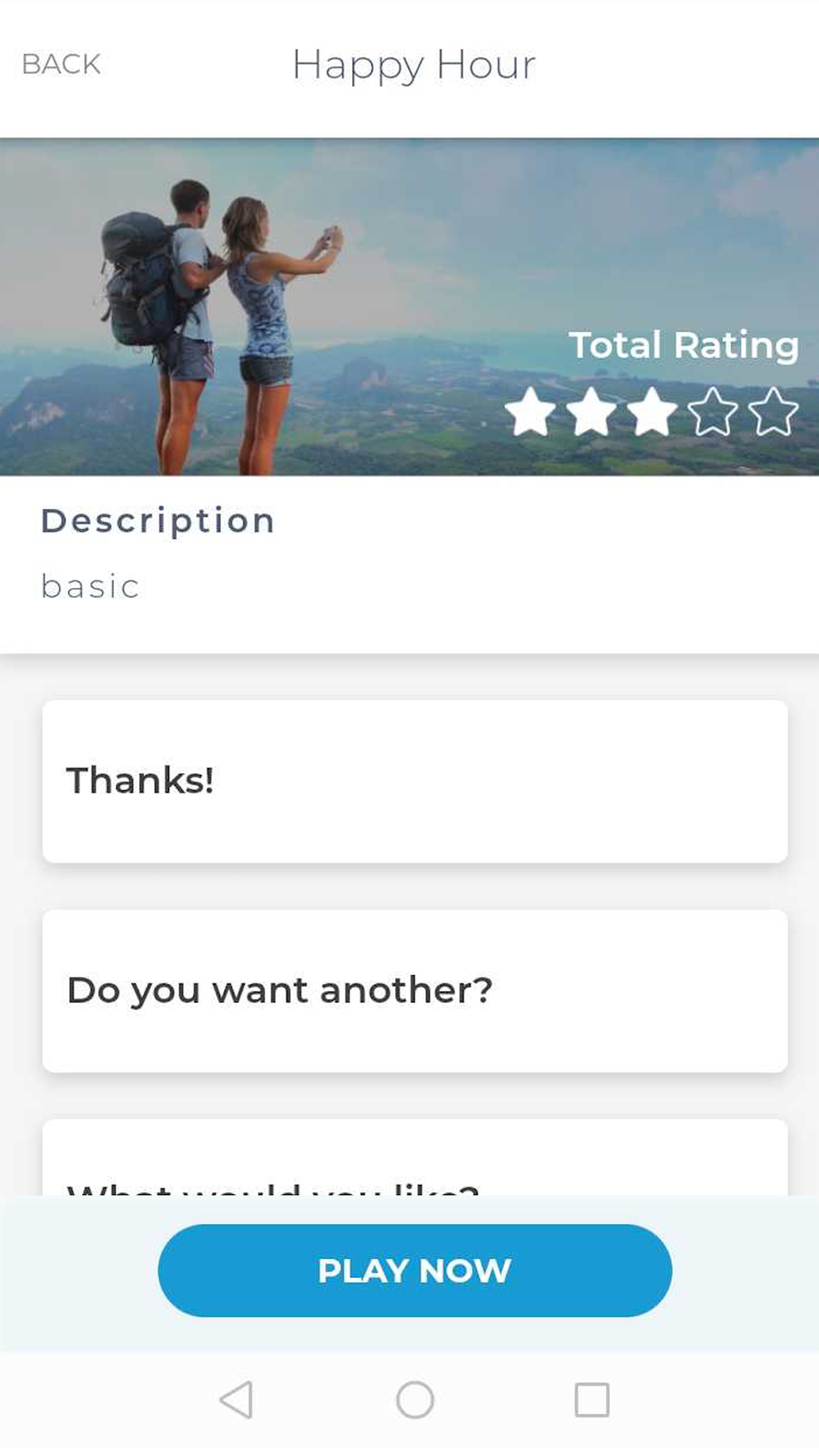This screenshot has width=819, height=1456.
Task: Tap the system back arrow
Action: (237, 1399)
